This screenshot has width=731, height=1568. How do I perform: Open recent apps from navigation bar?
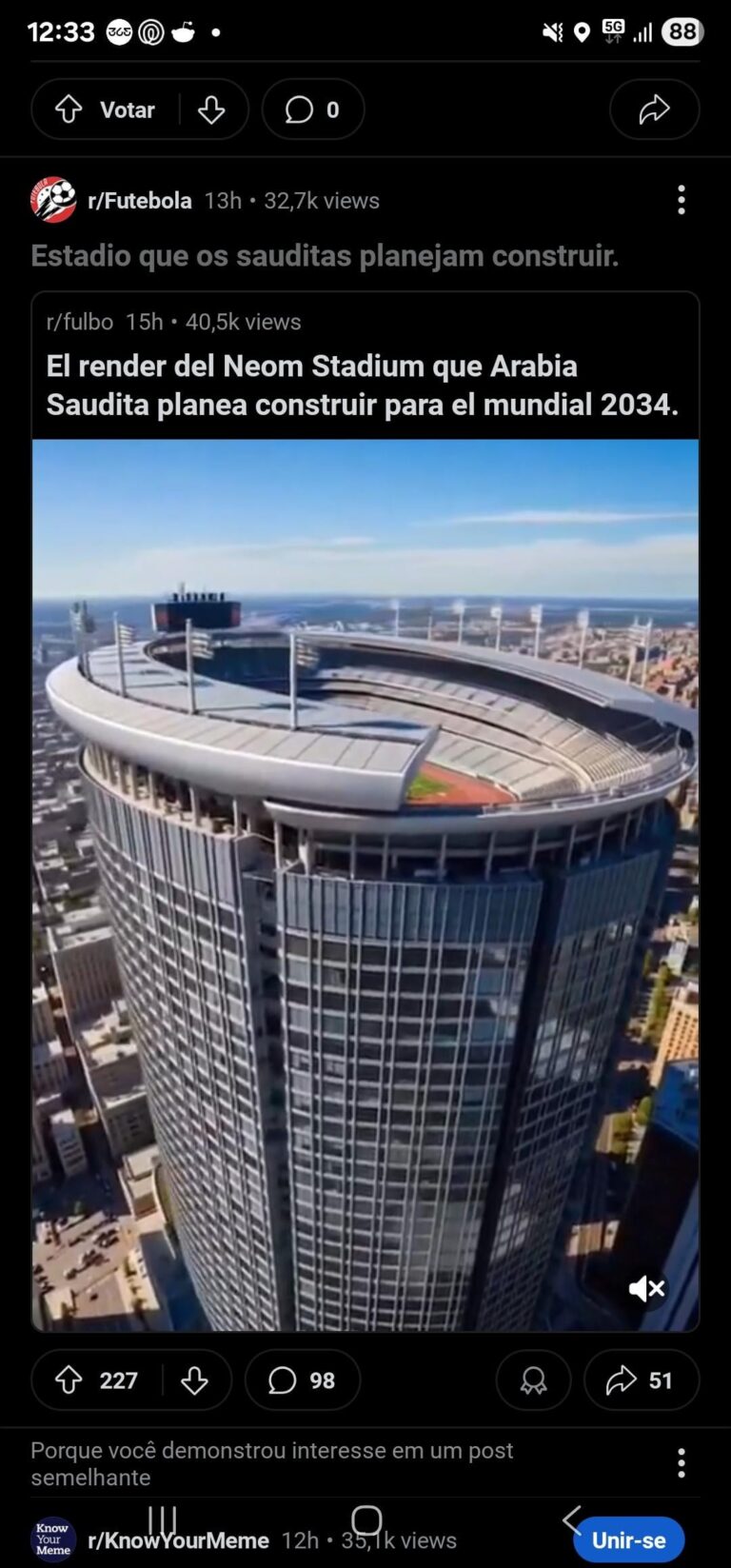pos(162,1520)
